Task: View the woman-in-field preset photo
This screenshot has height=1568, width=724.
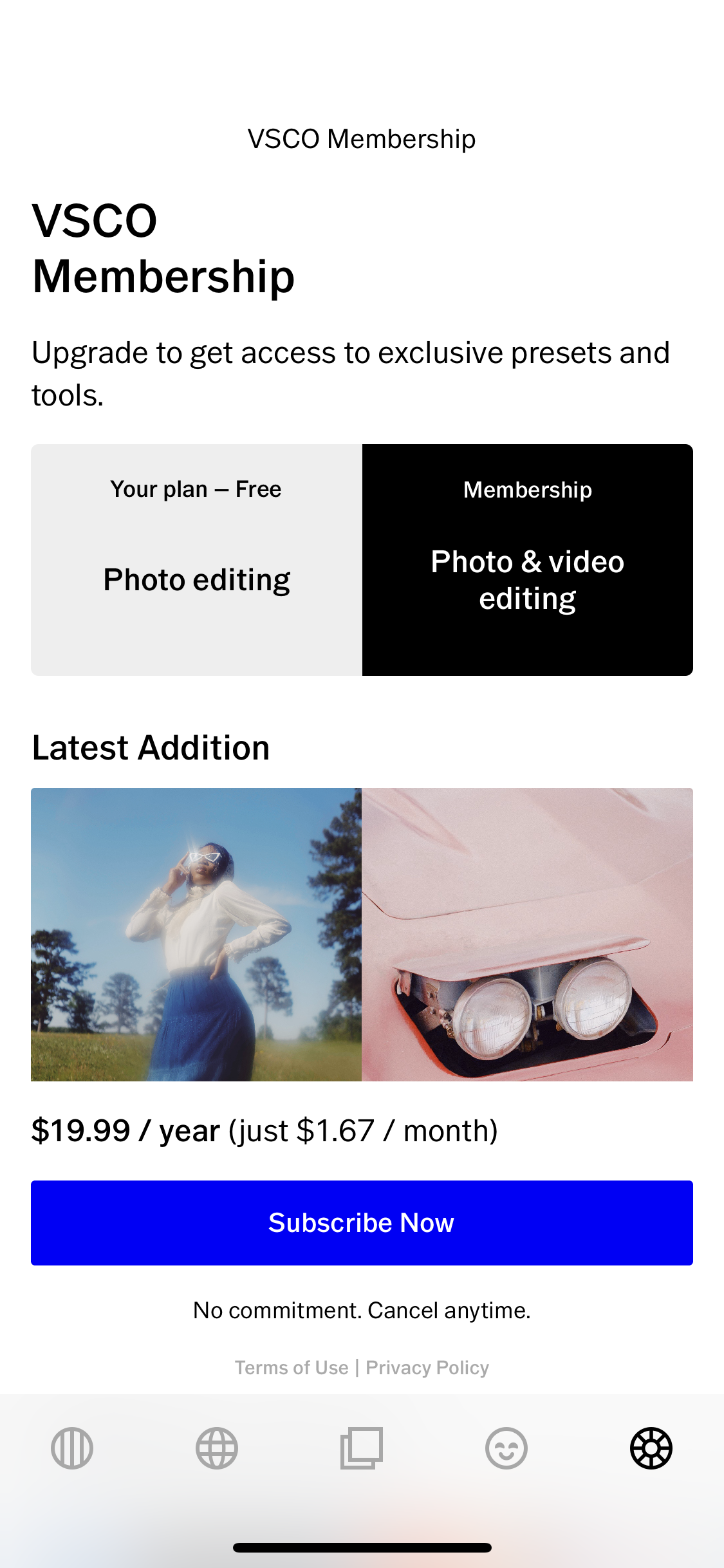Action: (196, 933)
